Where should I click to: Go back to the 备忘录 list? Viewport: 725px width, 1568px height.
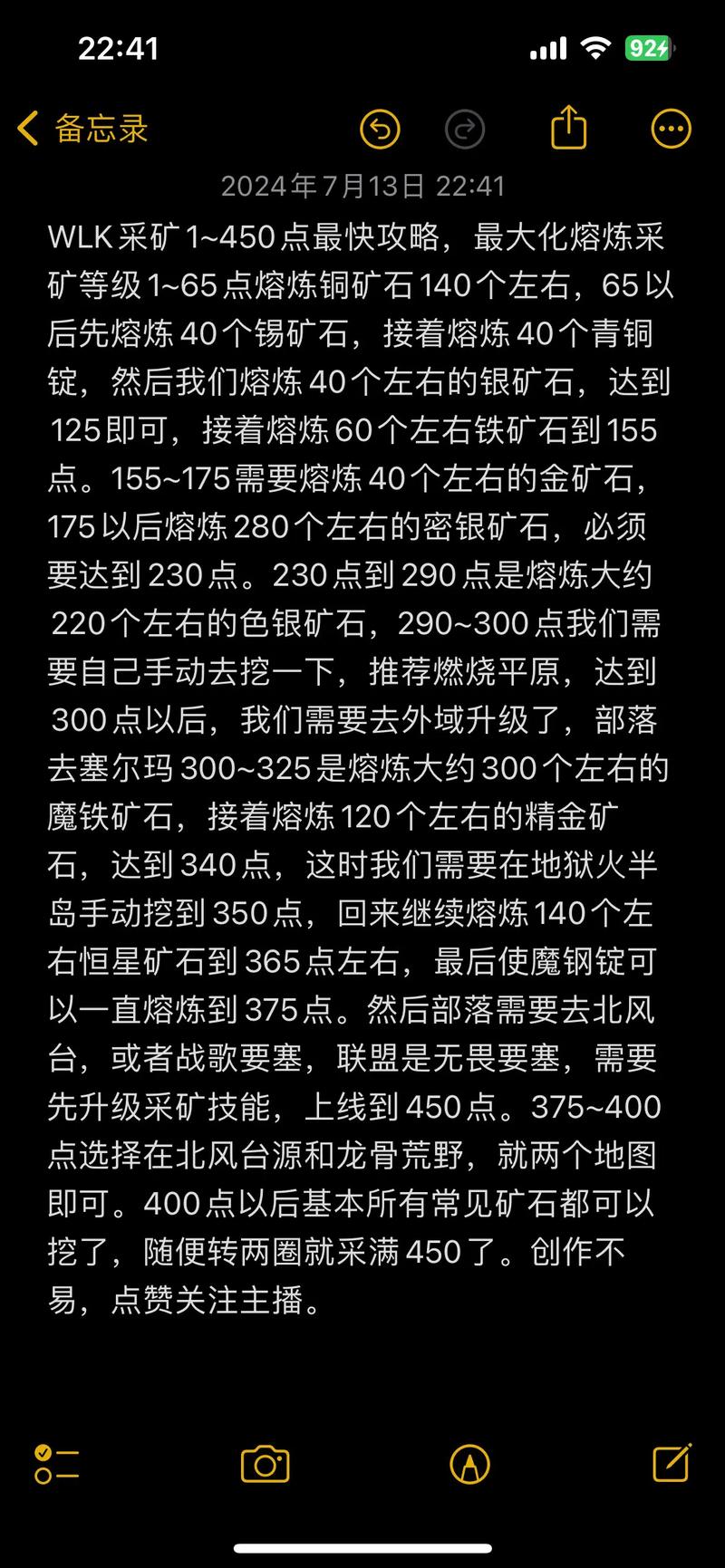pyautogui.click(x=82, y=129)
